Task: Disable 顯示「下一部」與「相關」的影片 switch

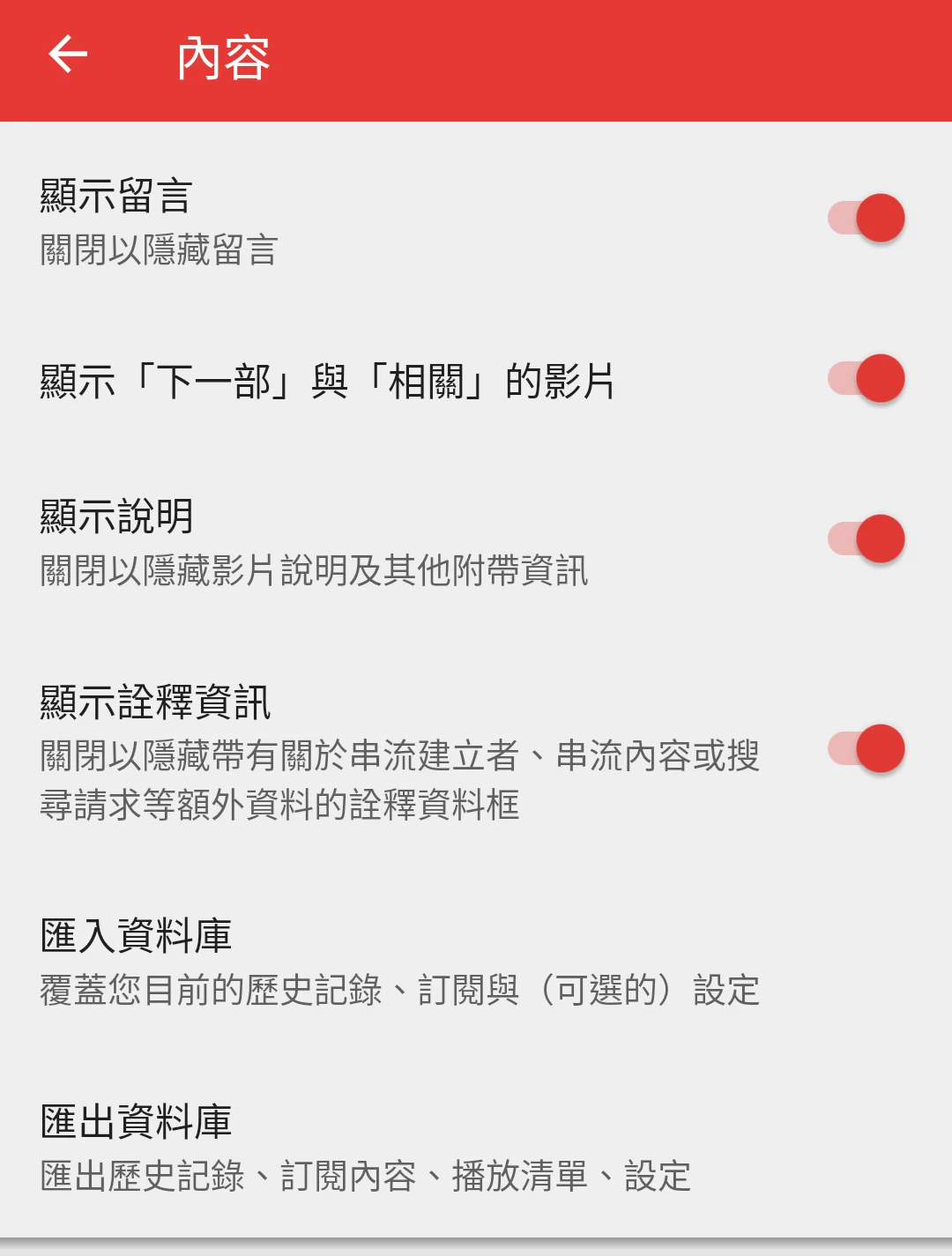Action: click(866, 379)
